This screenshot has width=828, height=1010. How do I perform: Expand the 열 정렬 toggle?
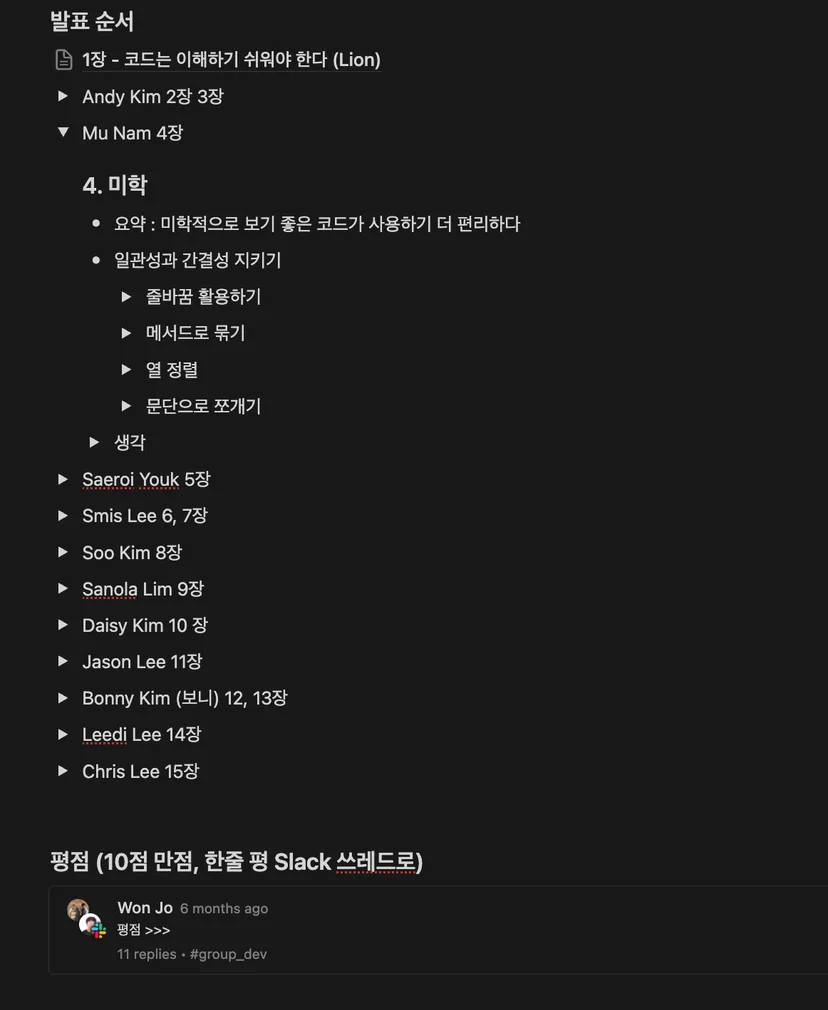pos(126,370)
